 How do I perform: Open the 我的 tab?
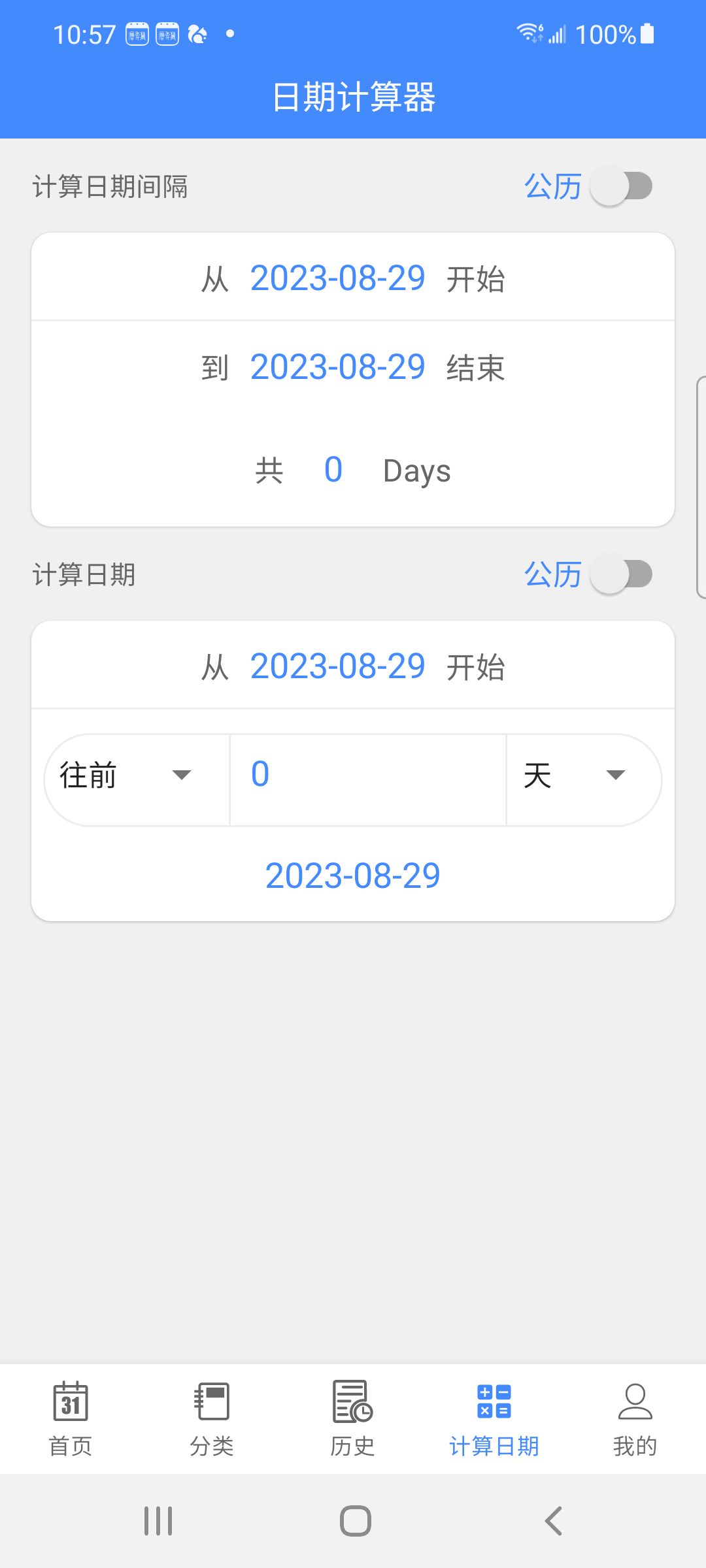pos(635,1419)
